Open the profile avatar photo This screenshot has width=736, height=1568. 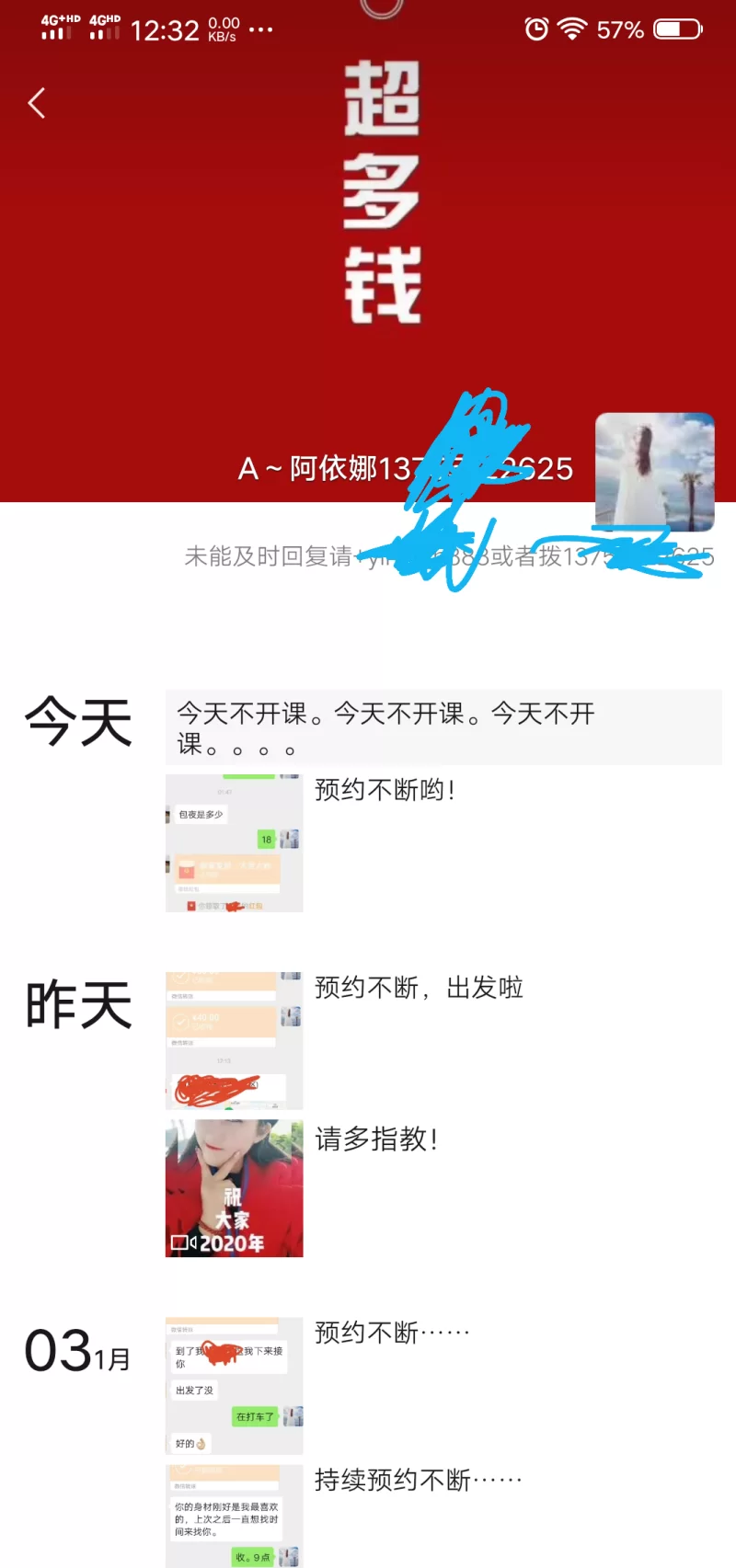click(654, 472)
